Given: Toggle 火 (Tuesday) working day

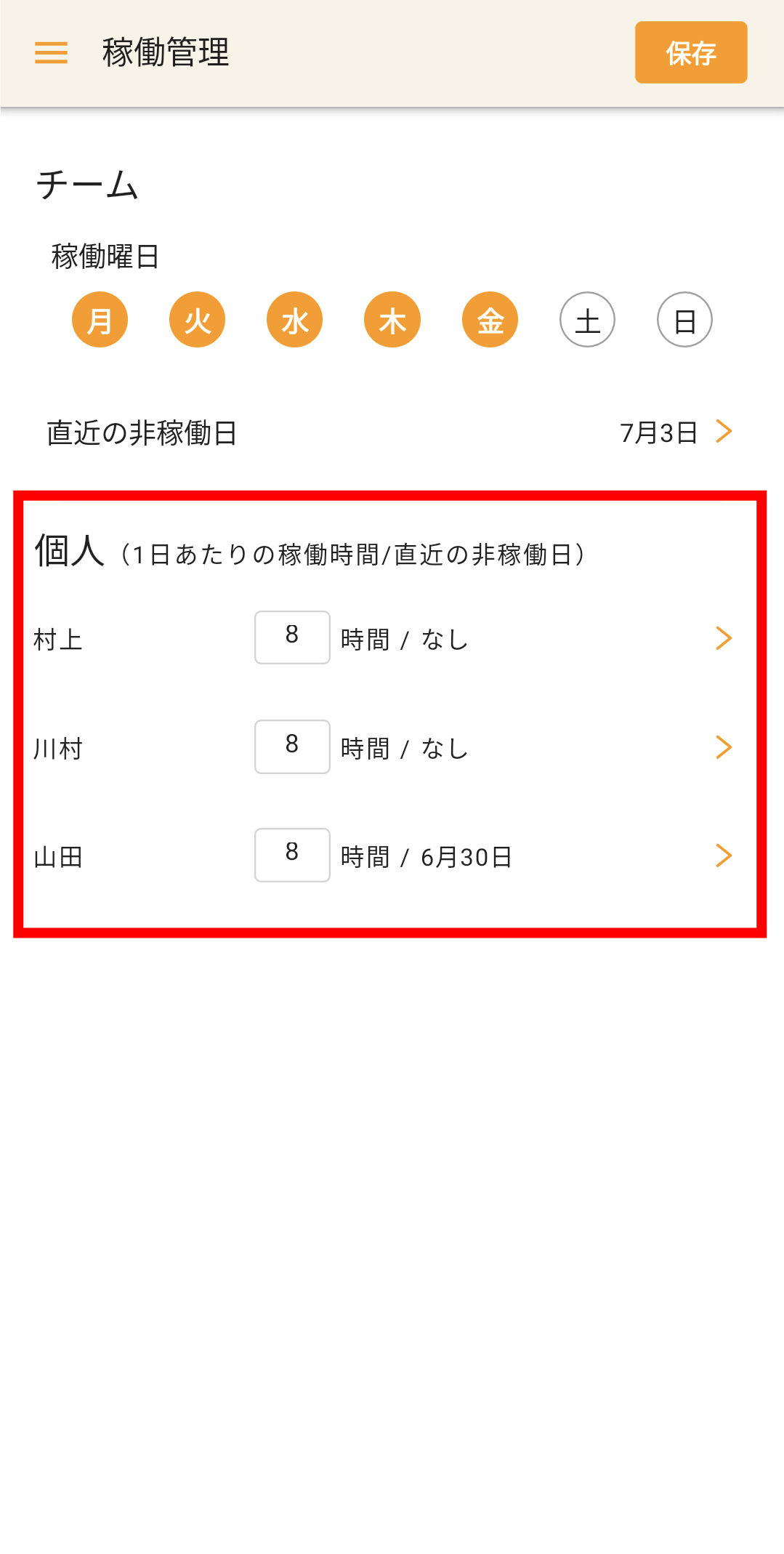Looking at the screenshot, I should pos(197,318).
